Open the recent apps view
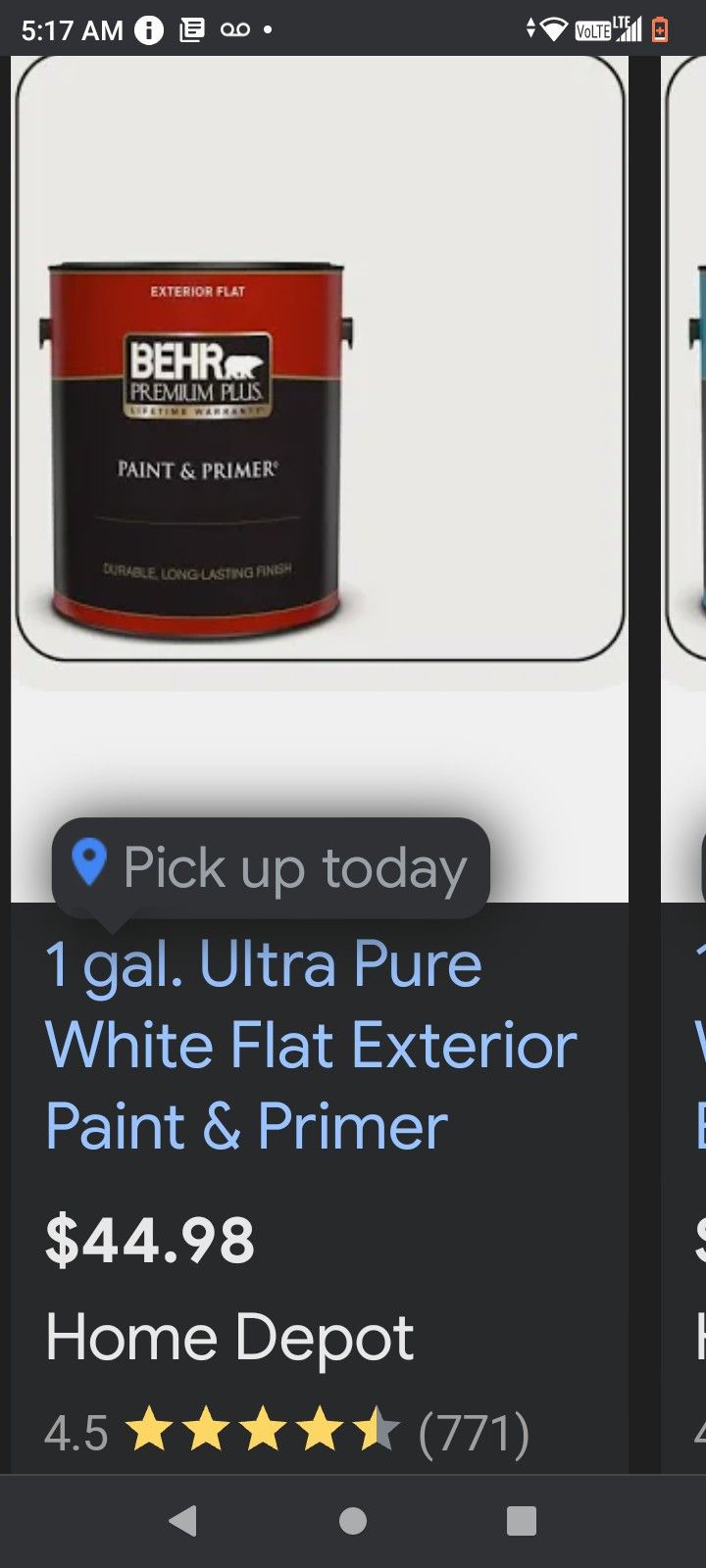Image resolution: width=706 pixels, height=1568 pixels. [522, 1521]
